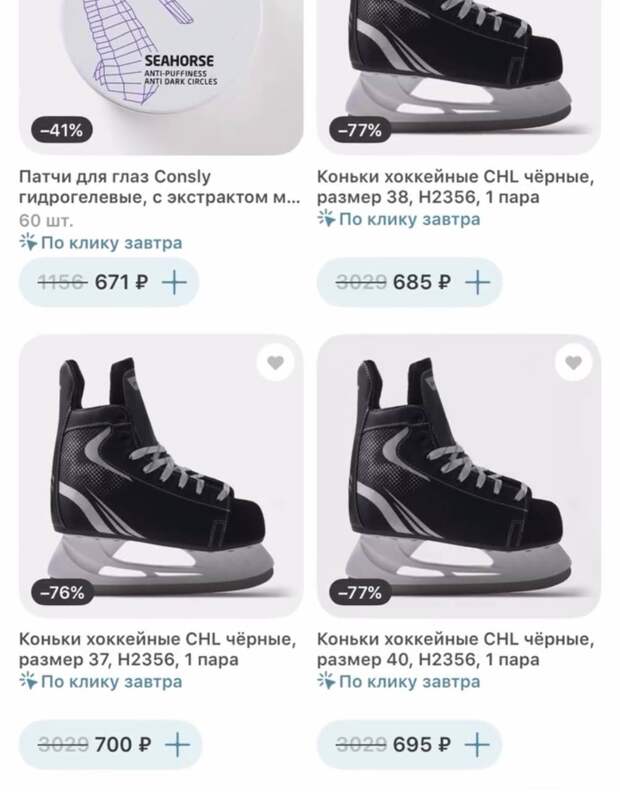Open CHL hockey skates size 38 product

(455, 187)
